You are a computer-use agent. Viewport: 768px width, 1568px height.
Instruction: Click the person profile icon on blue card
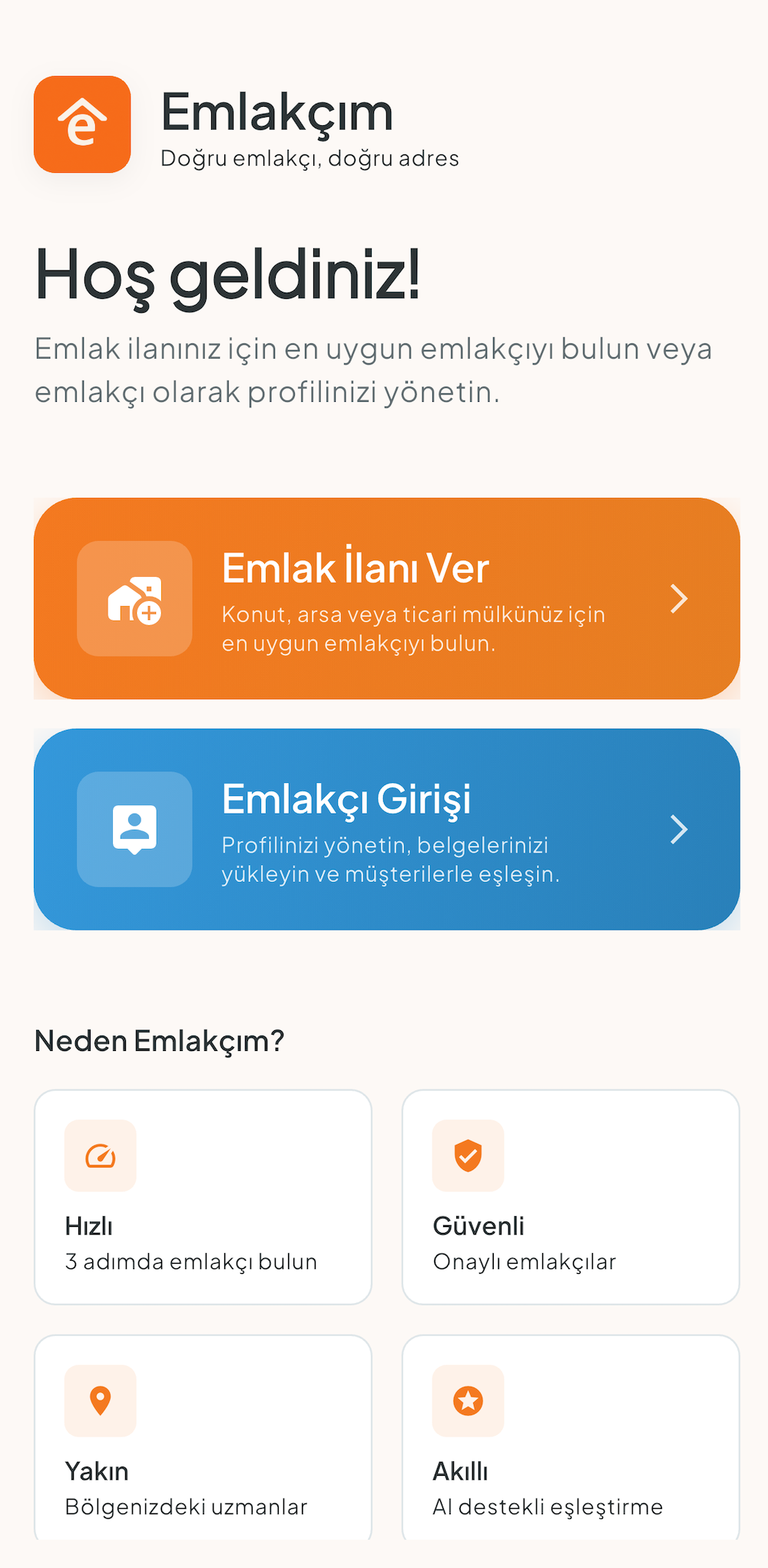pyautogui.click(x=134, y=829)
